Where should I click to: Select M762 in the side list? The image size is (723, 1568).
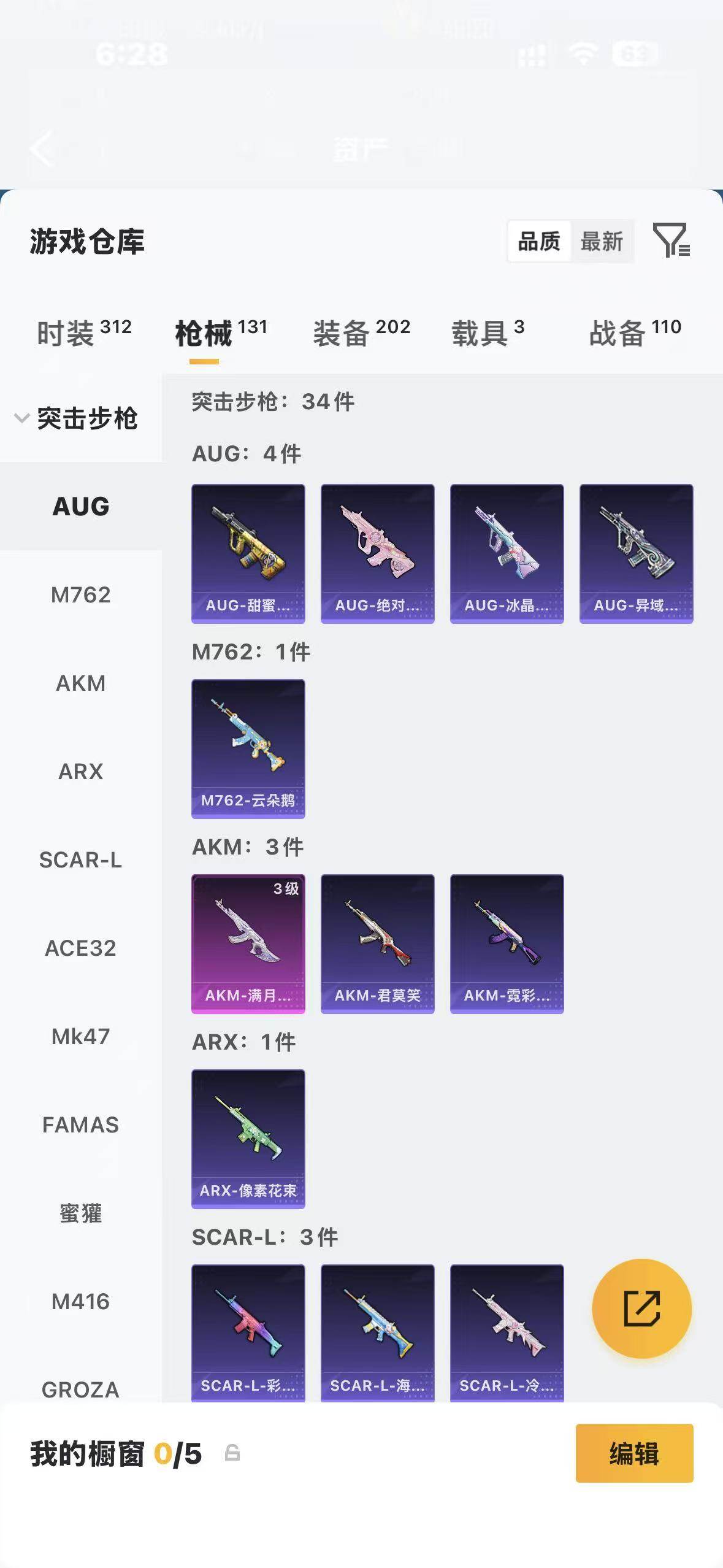81,594
